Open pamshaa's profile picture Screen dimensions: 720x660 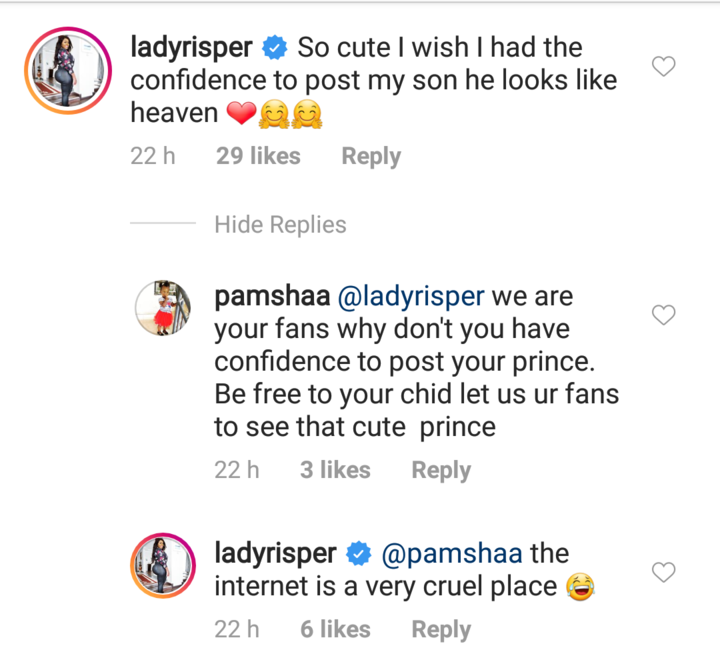pyautogui.click(x=163, y=309)
